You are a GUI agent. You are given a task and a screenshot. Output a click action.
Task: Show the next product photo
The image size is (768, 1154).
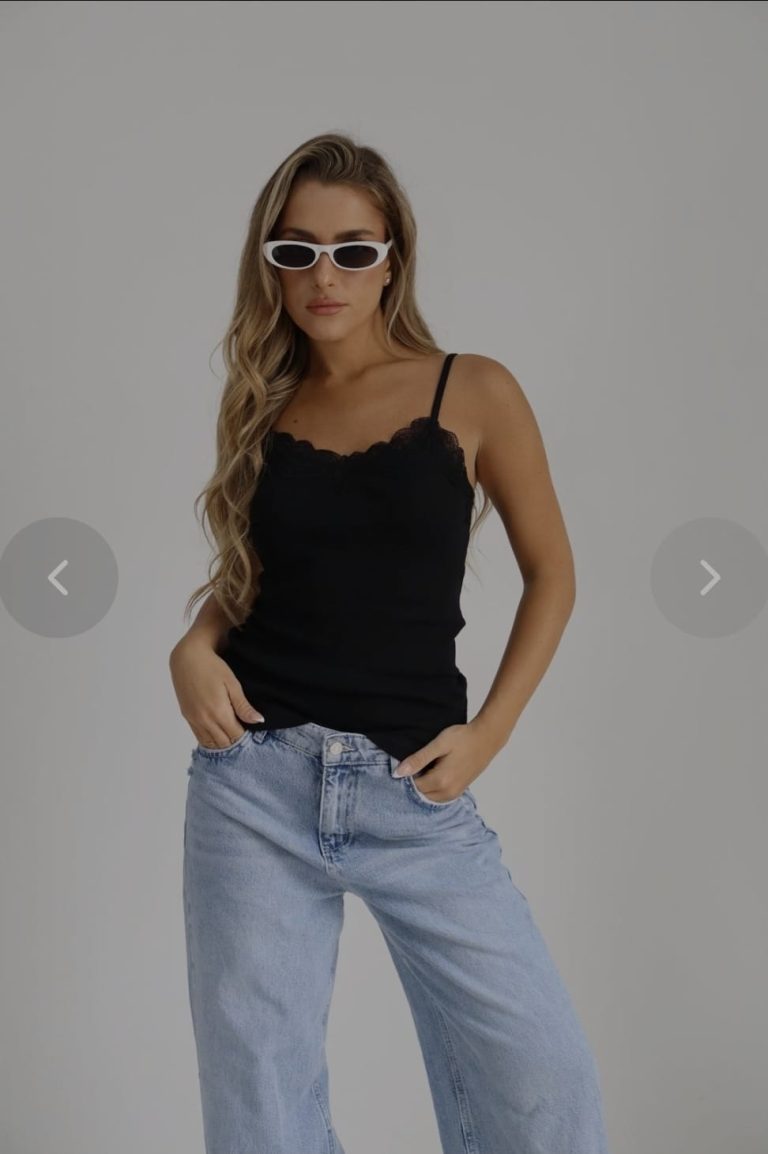(x=709, y=577)
